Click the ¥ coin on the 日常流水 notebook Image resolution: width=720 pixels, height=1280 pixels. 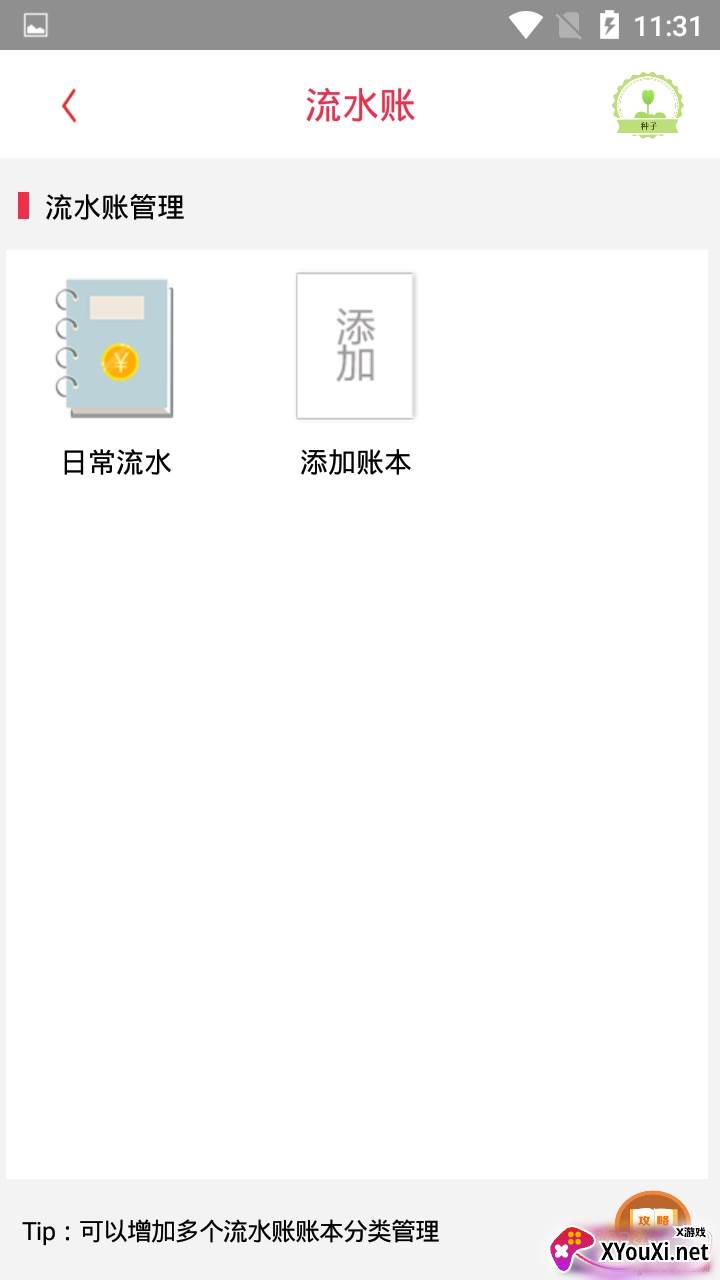click(x=119, y=360)
